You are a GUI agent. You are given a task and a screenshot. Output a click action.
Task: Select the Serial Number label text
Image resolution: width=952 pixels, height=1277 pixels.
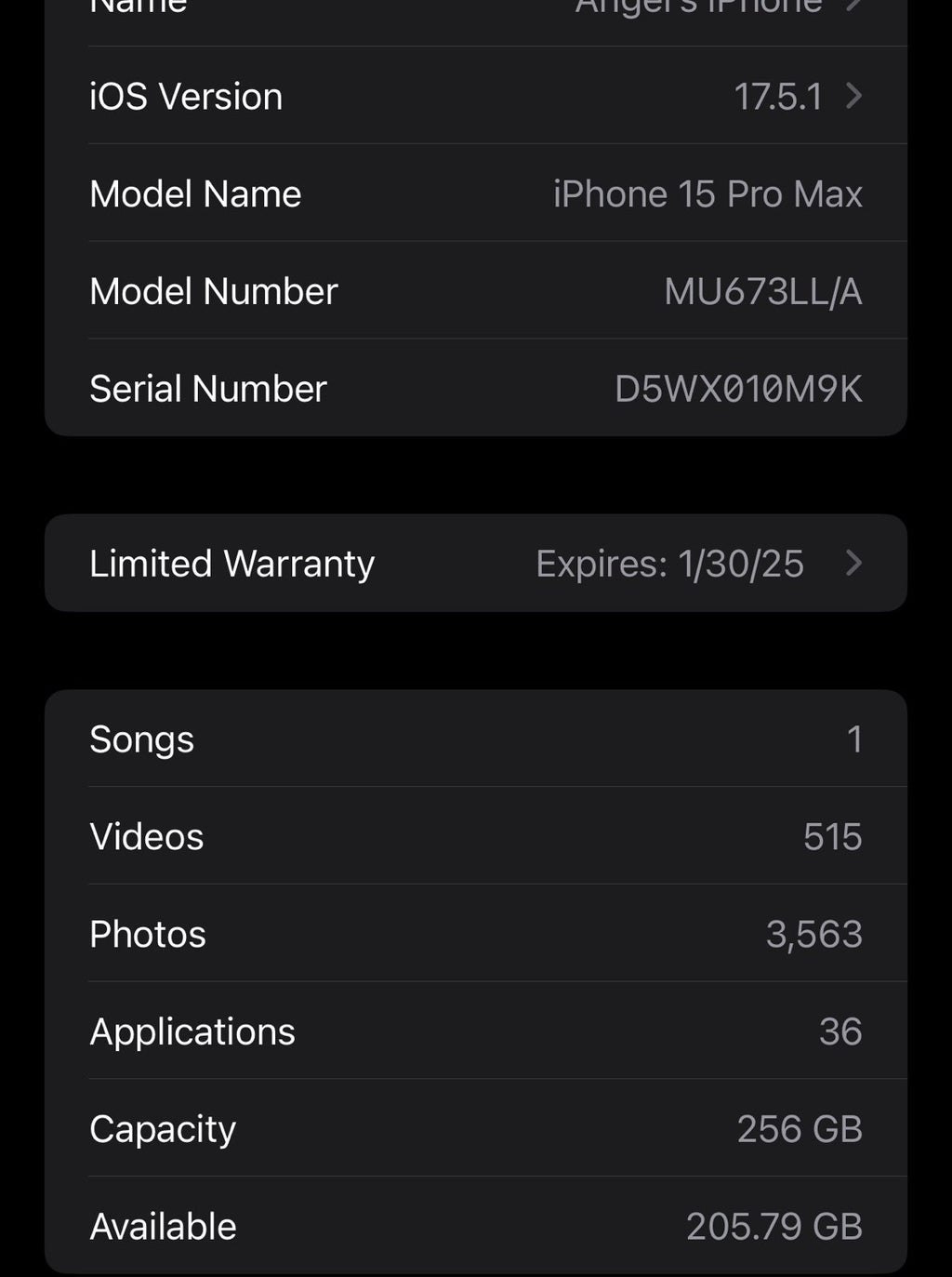(x=206, y=388)
